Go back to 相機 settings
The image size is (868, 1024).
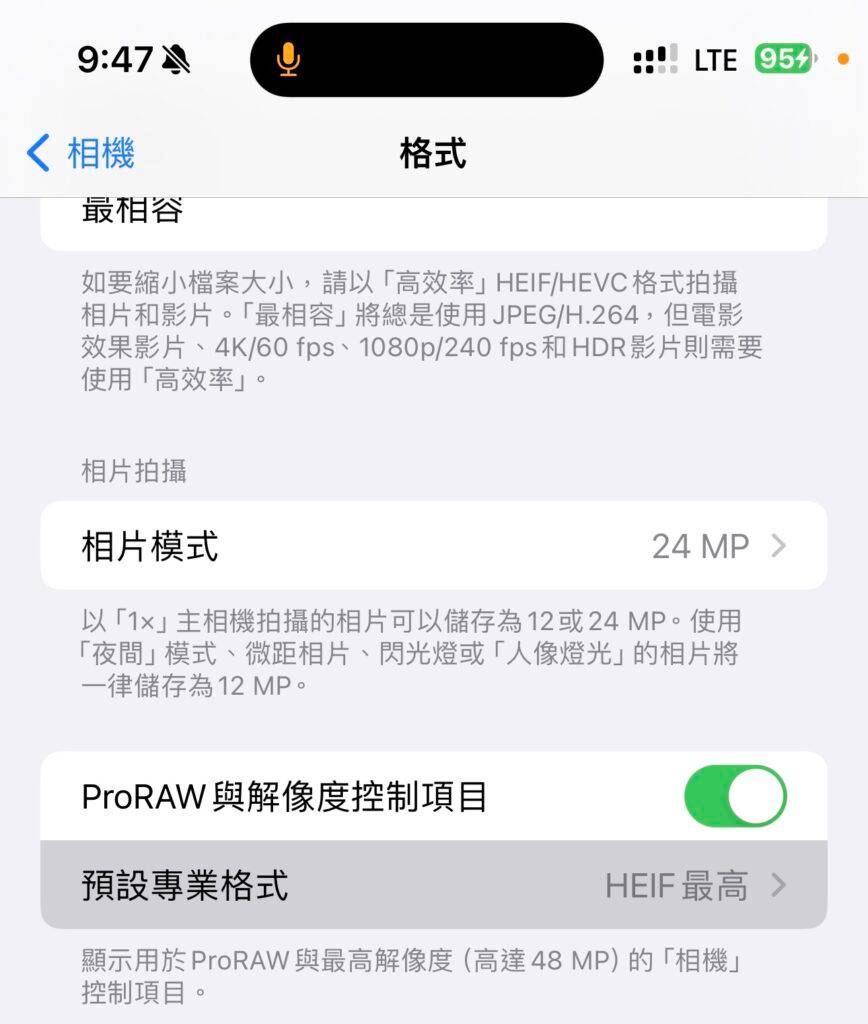point(81,154)
